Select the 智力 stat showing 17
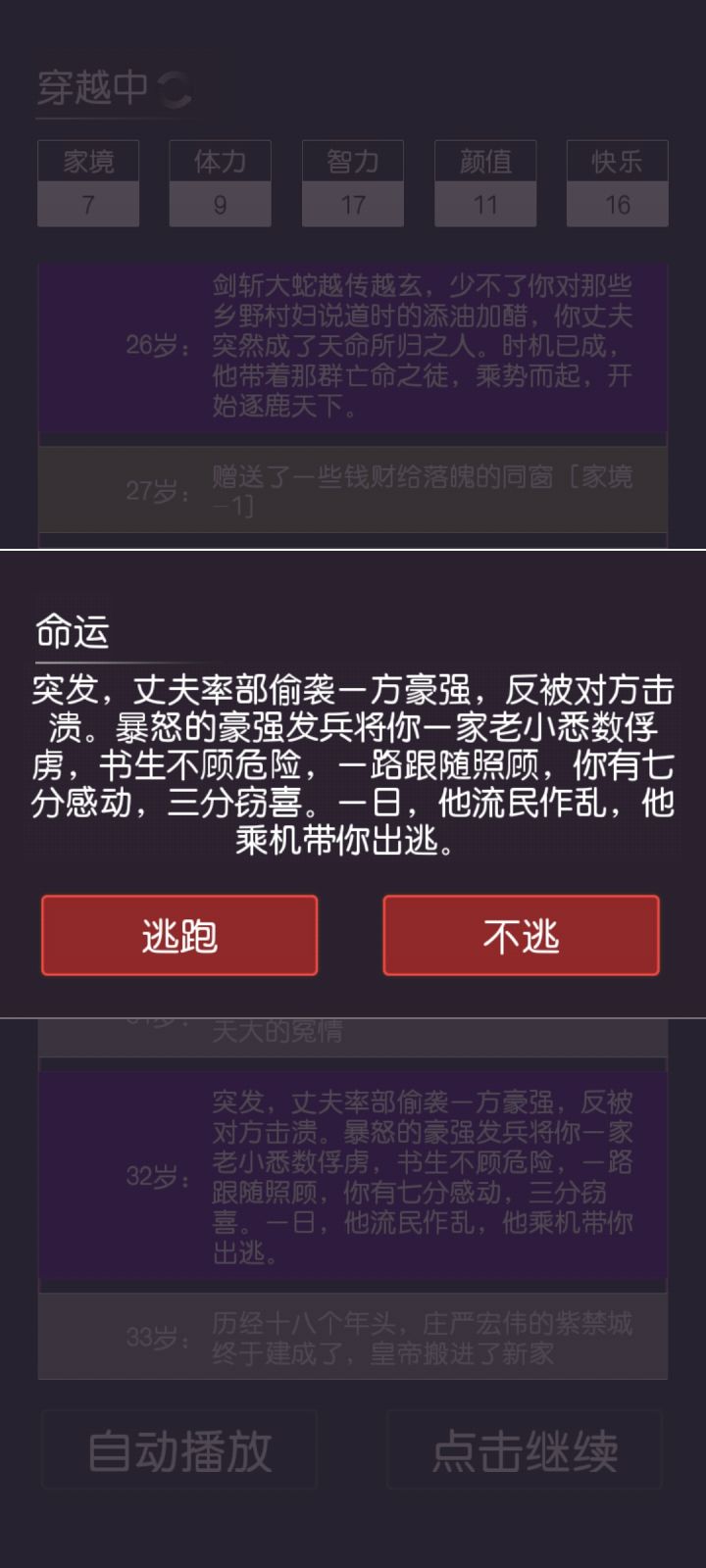 pos(352,183)
